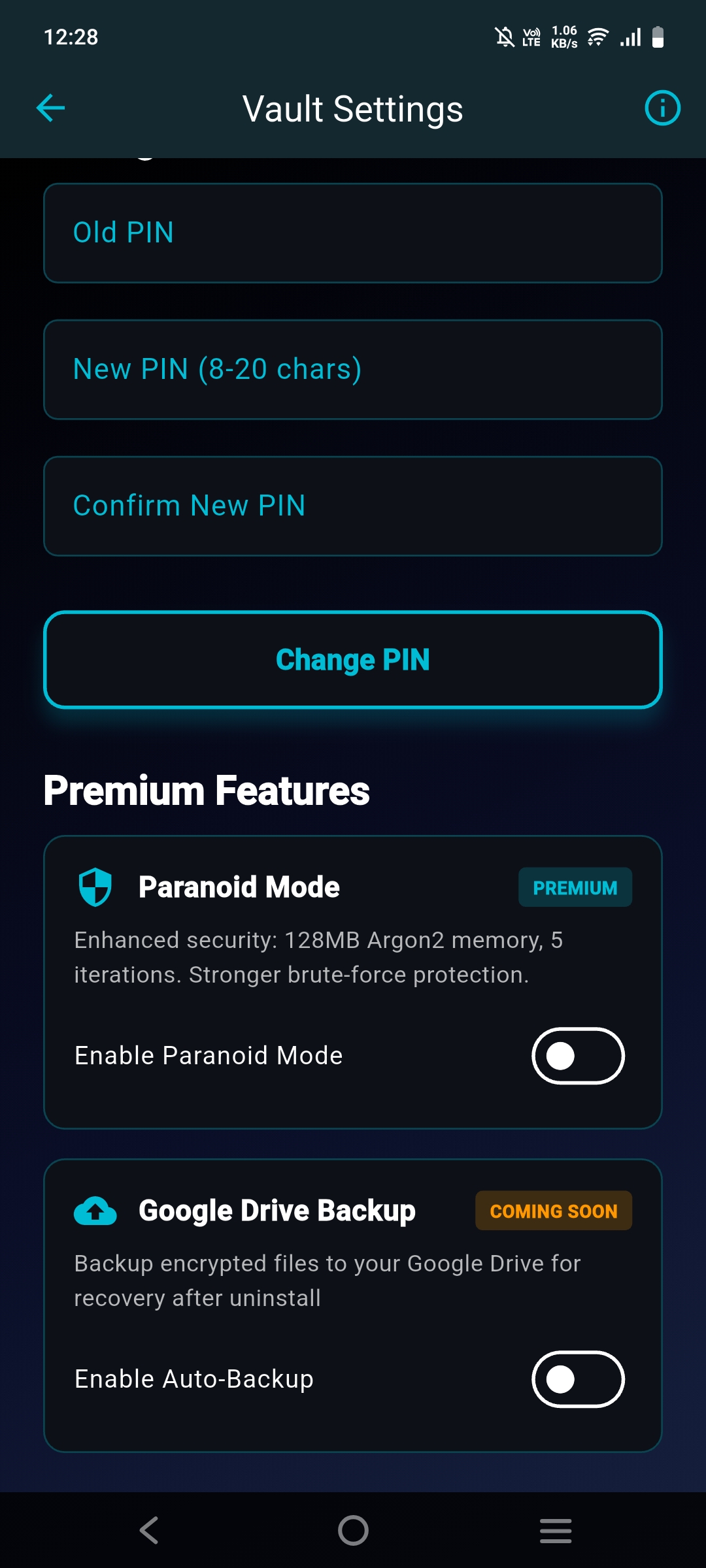706x1568 pixels.
Task: Tap the signal strength bars in status bar
Action: (x=630, y=37)
